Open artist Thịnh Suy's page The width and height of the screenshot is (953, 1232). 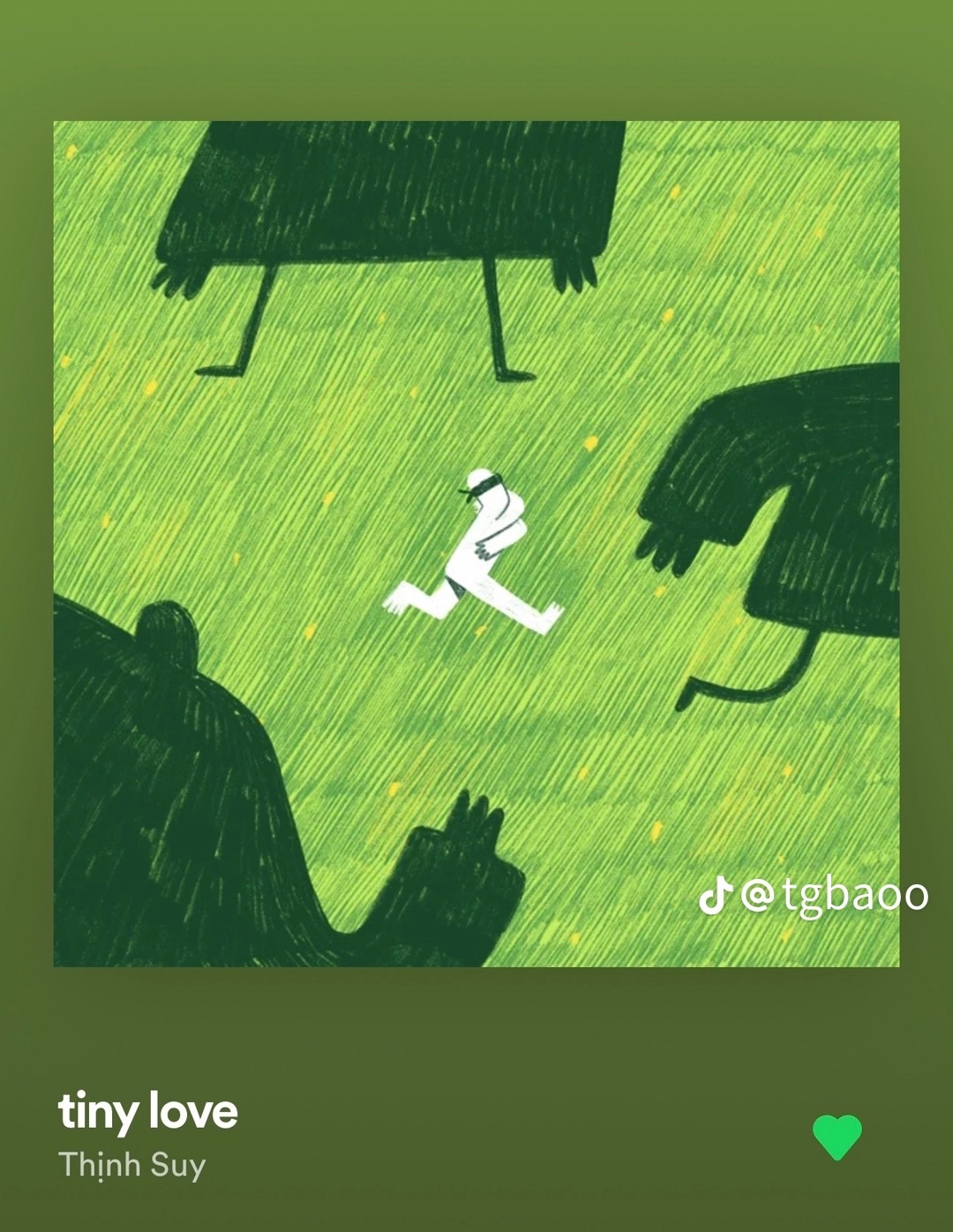click(x=132, y=1165)
